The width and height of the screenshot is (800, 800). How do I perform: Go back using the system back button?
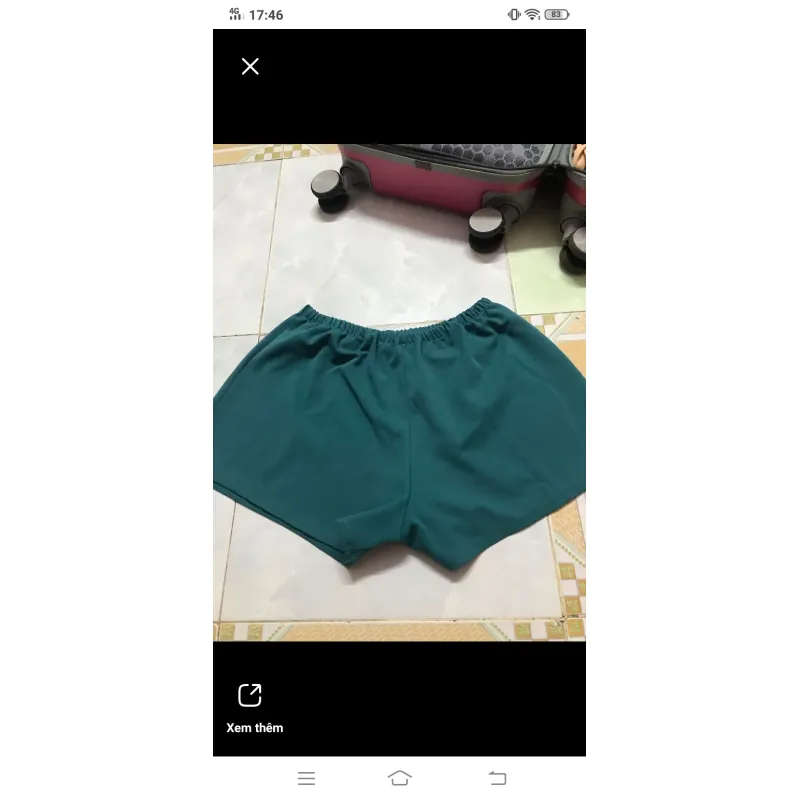(x=497, y=778)
